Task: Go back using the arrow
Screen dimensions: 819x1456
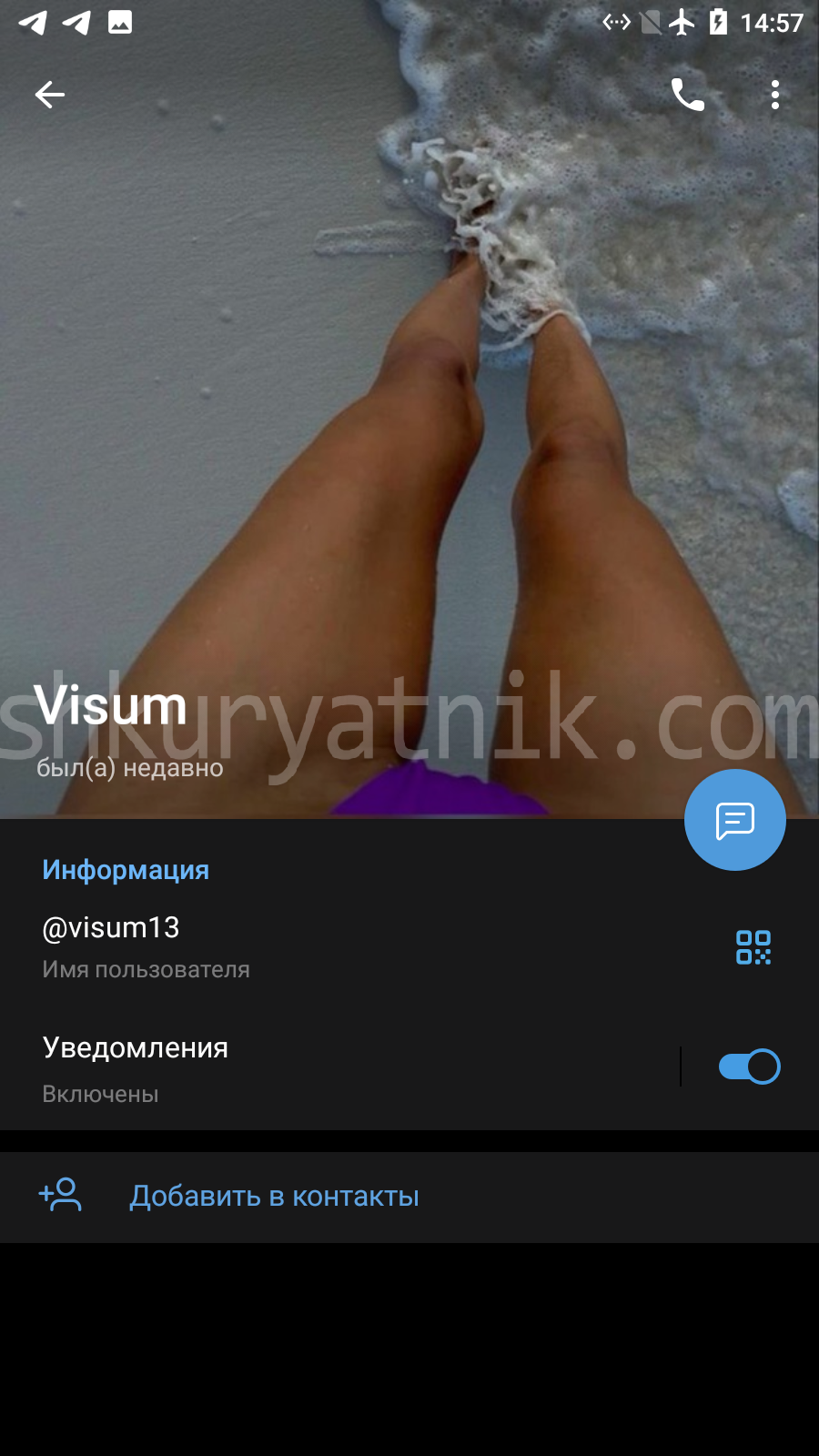Action: [x=50, y=95]
